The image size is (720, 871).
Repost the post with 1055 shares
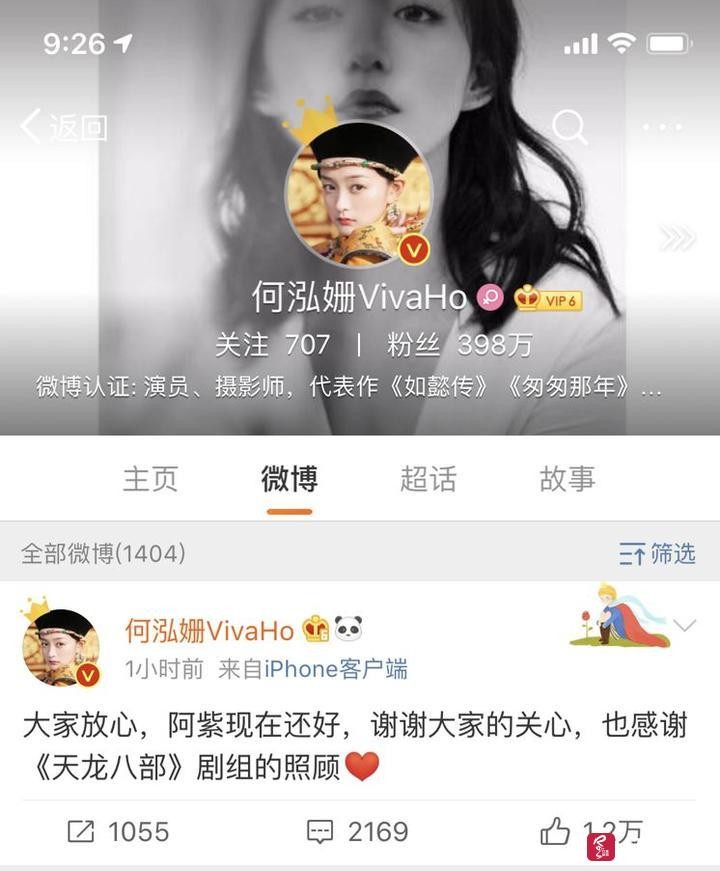click(118, 831)
